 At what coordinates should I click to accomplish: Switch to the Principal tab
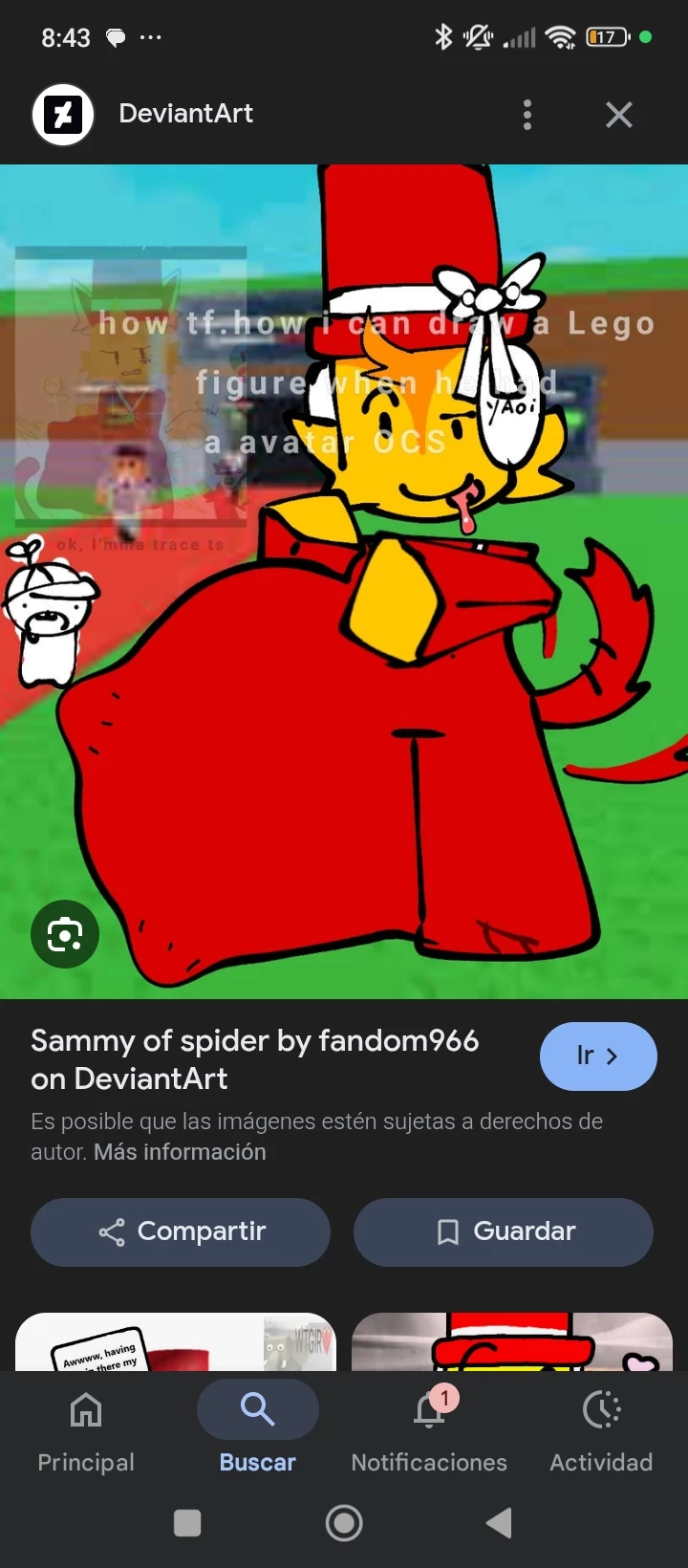point(86,1430)
